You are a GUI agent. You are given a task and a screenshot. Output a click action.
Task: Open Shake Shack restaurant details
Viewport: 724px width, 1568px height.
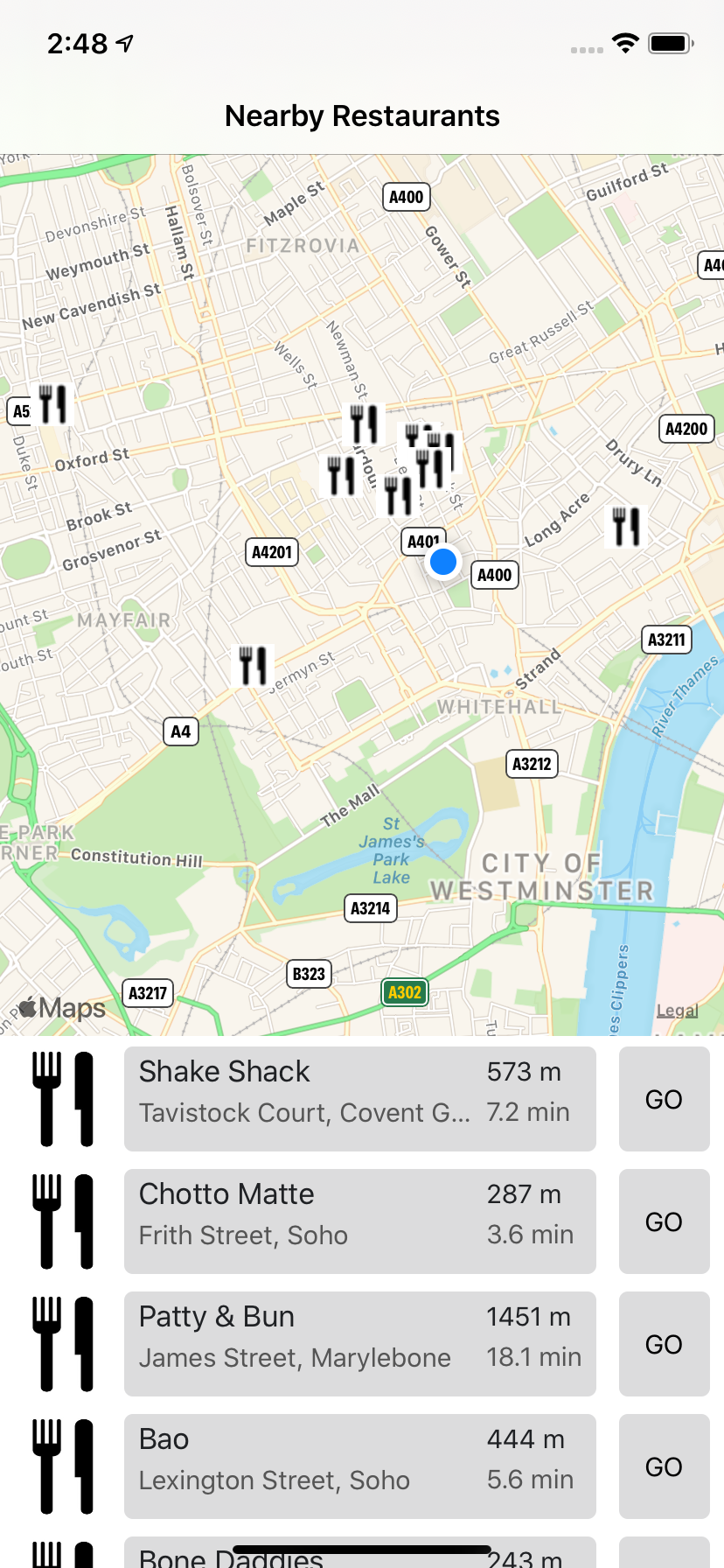pos(359,1099)
